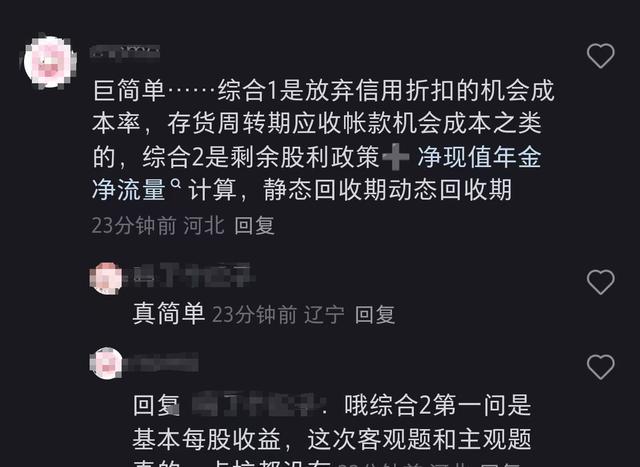Reply to the 巨简单 comment from 河北
The image size is (640, 467).
point(254,226)
